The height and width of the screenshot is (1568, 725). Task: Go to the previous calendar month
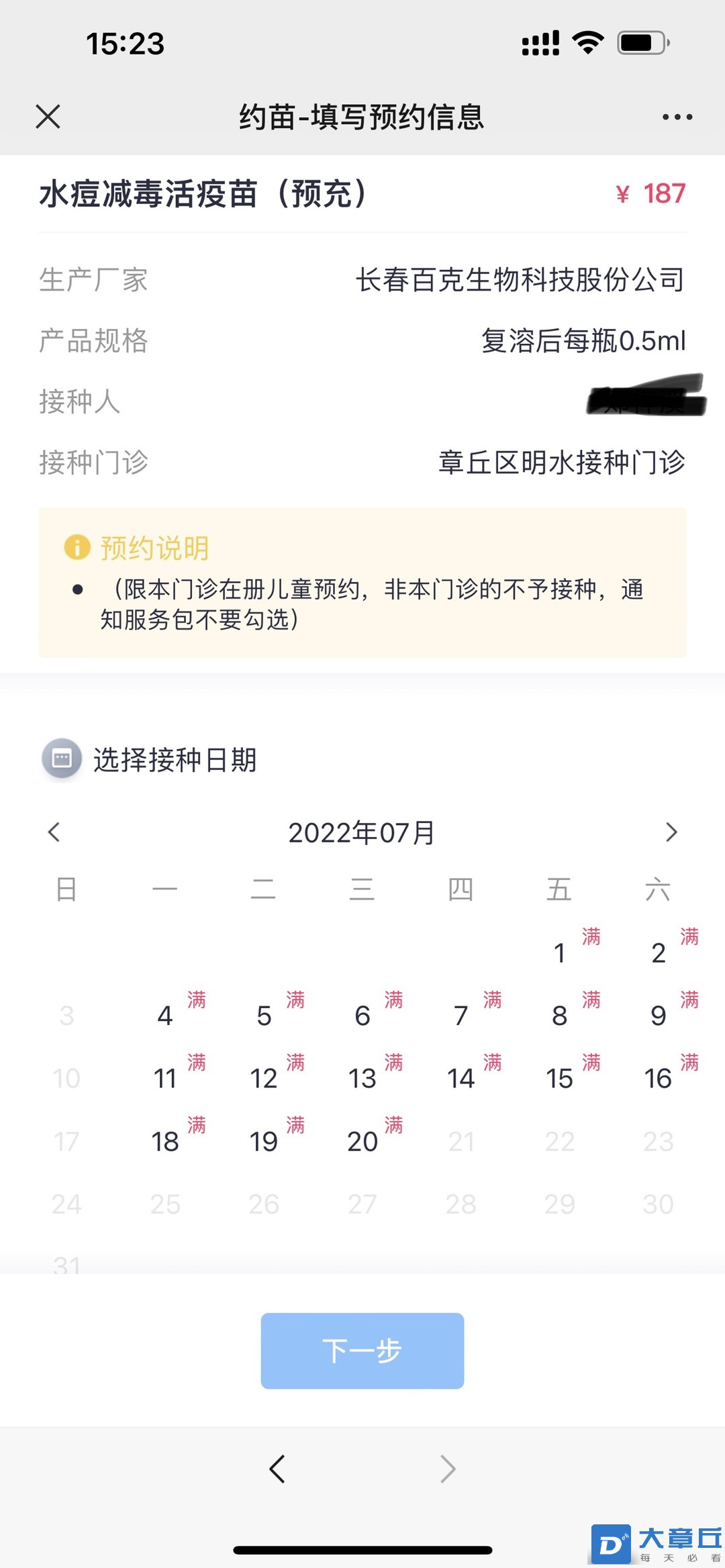coord(54,832)
